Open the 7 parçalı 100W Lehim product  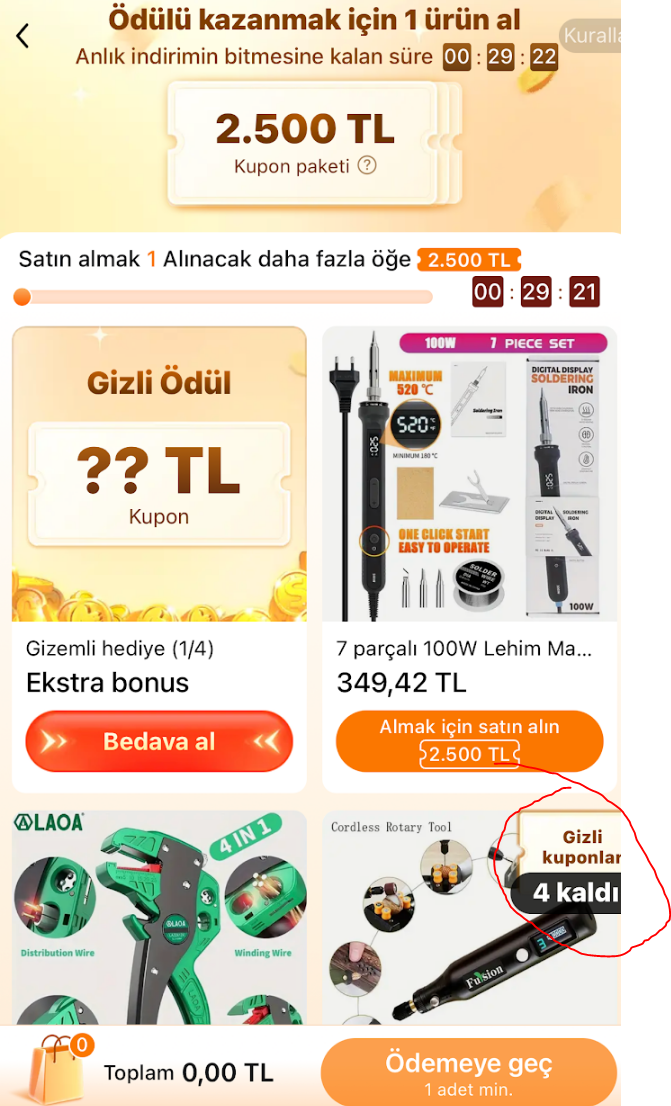469,475
